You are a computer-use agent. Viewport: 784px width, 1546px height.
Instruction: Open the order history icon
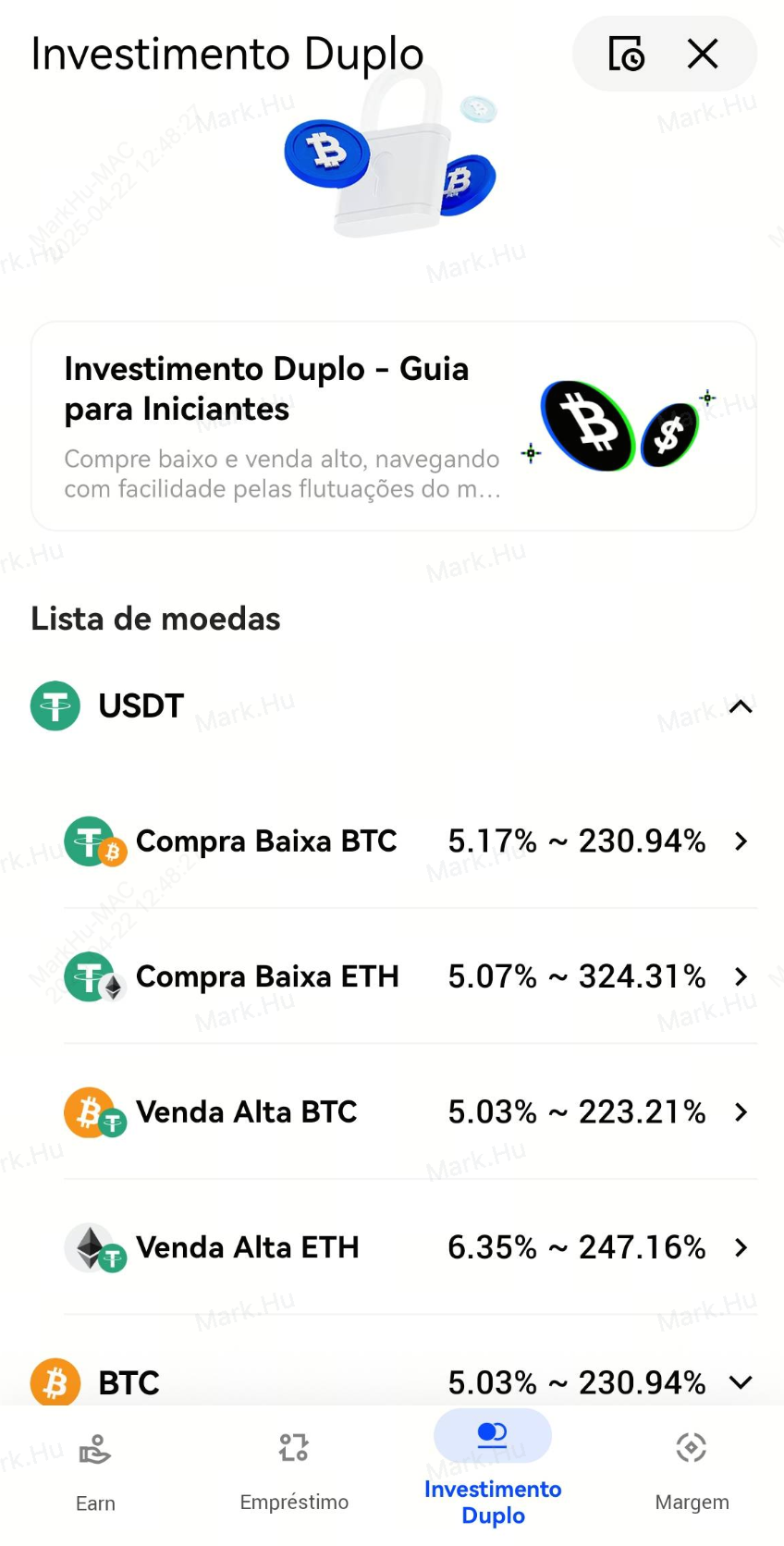(626, 55)
